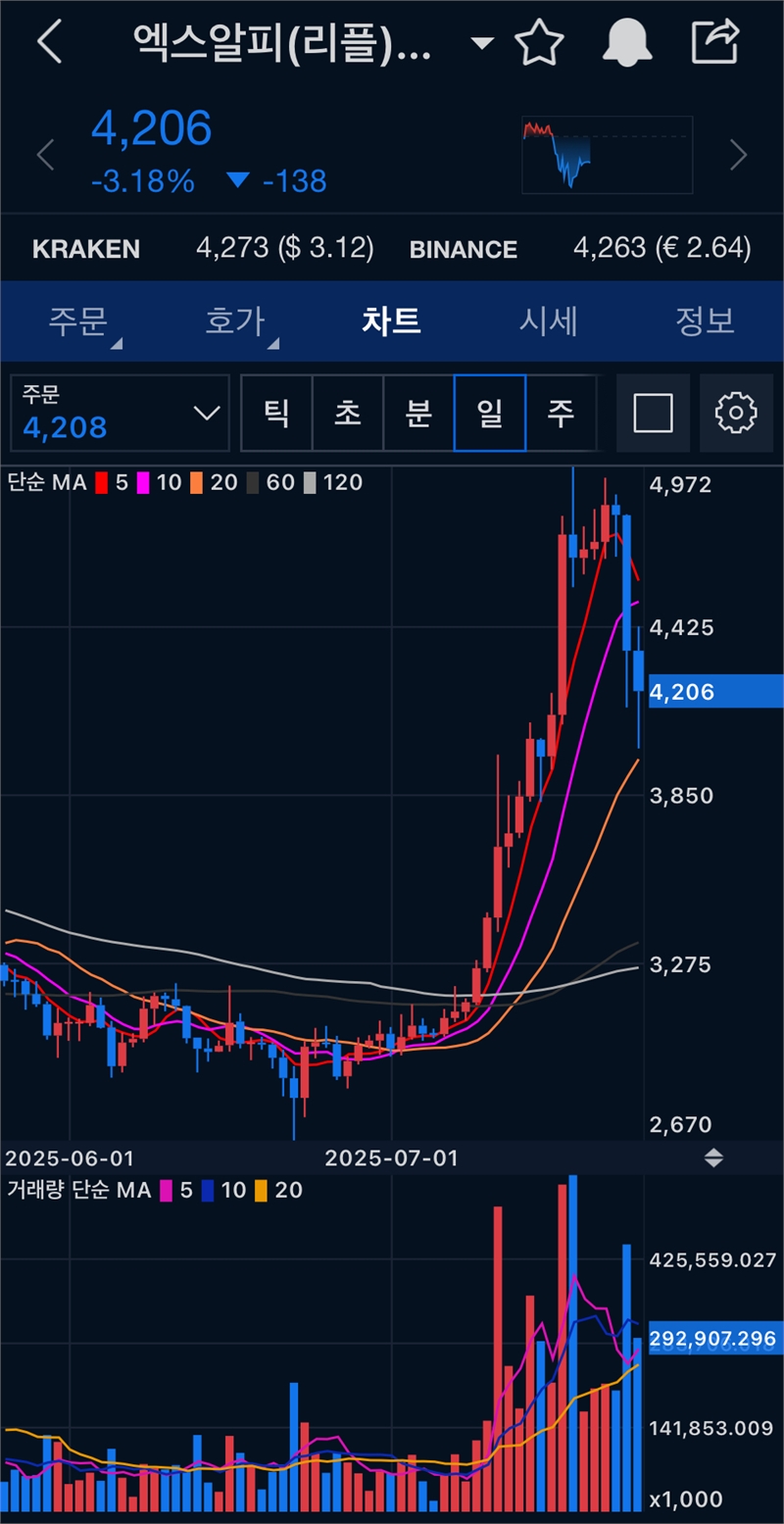
Task: Open the chart settings gear
Action: 736,413
